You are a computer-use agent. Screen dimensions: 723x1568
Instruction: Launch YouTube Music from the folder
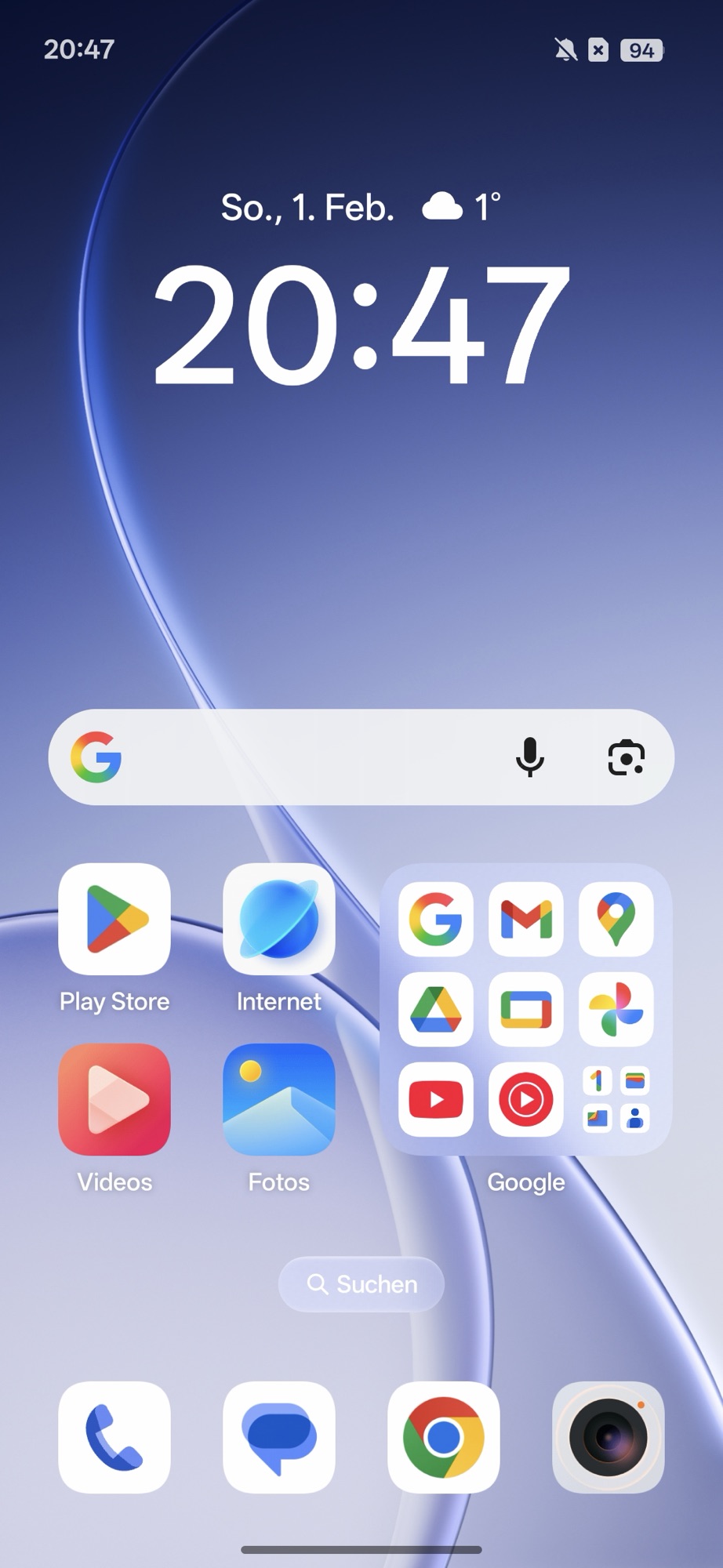click(x=526, y=1100)
